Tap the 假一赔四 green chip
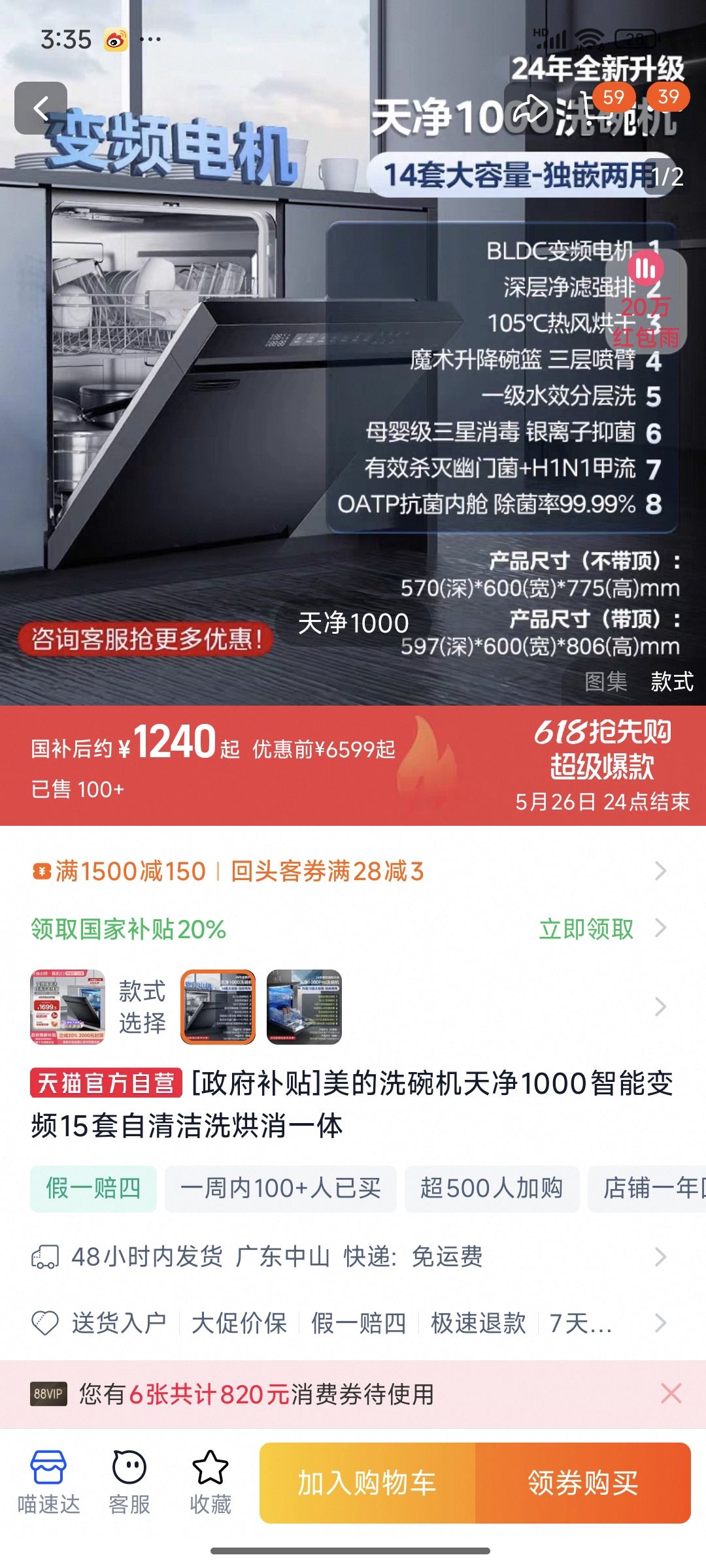Image resolution: width=706 pixels, height=1568 pixels. [x=93, y=1188]
